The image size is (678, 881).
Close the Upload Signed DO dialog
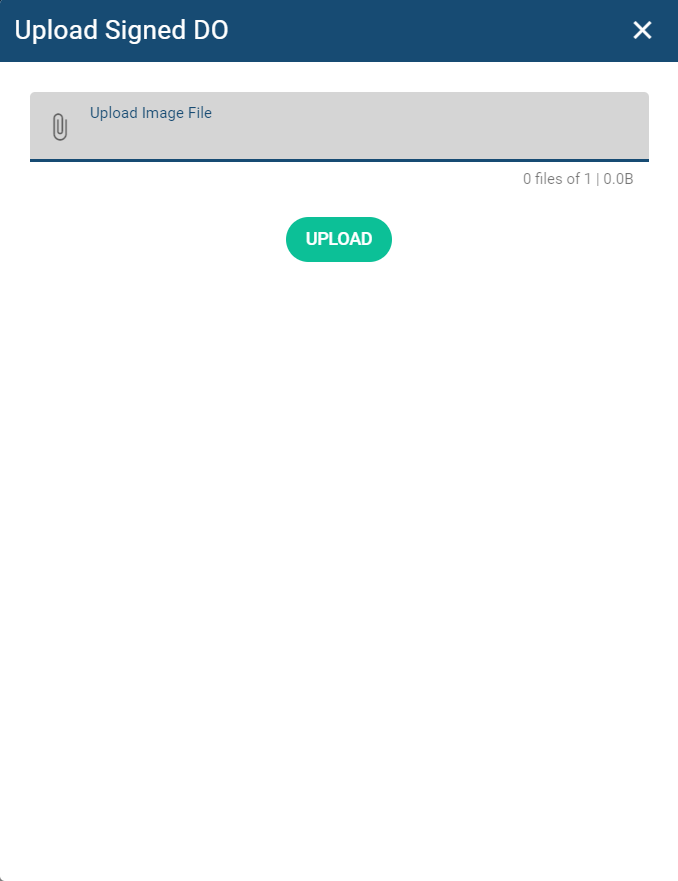pyautogui.click(x=642, y=30)
